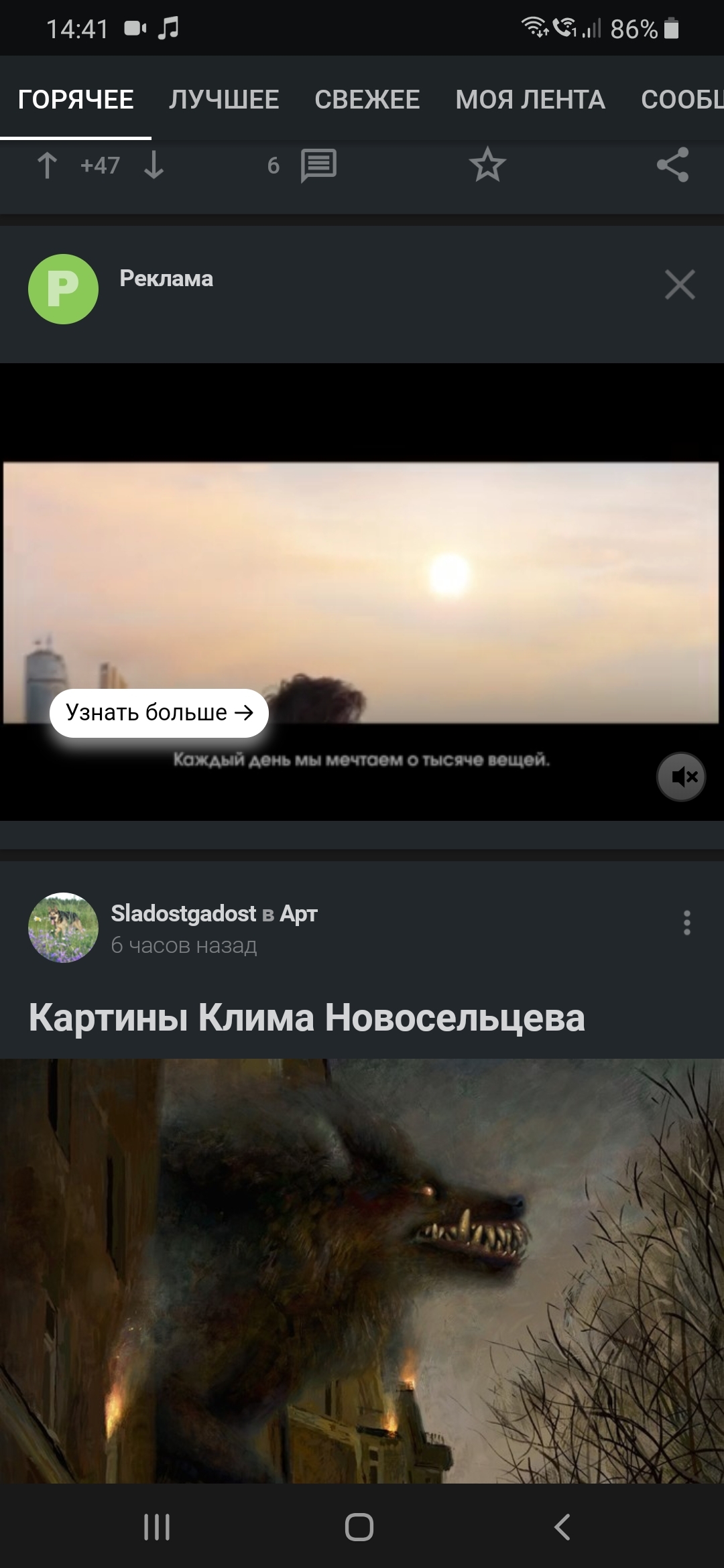This screenshot has height=1568, width=724.
Task: Dismiss the Реклама ad block
Action: click(x=679, y=285)
